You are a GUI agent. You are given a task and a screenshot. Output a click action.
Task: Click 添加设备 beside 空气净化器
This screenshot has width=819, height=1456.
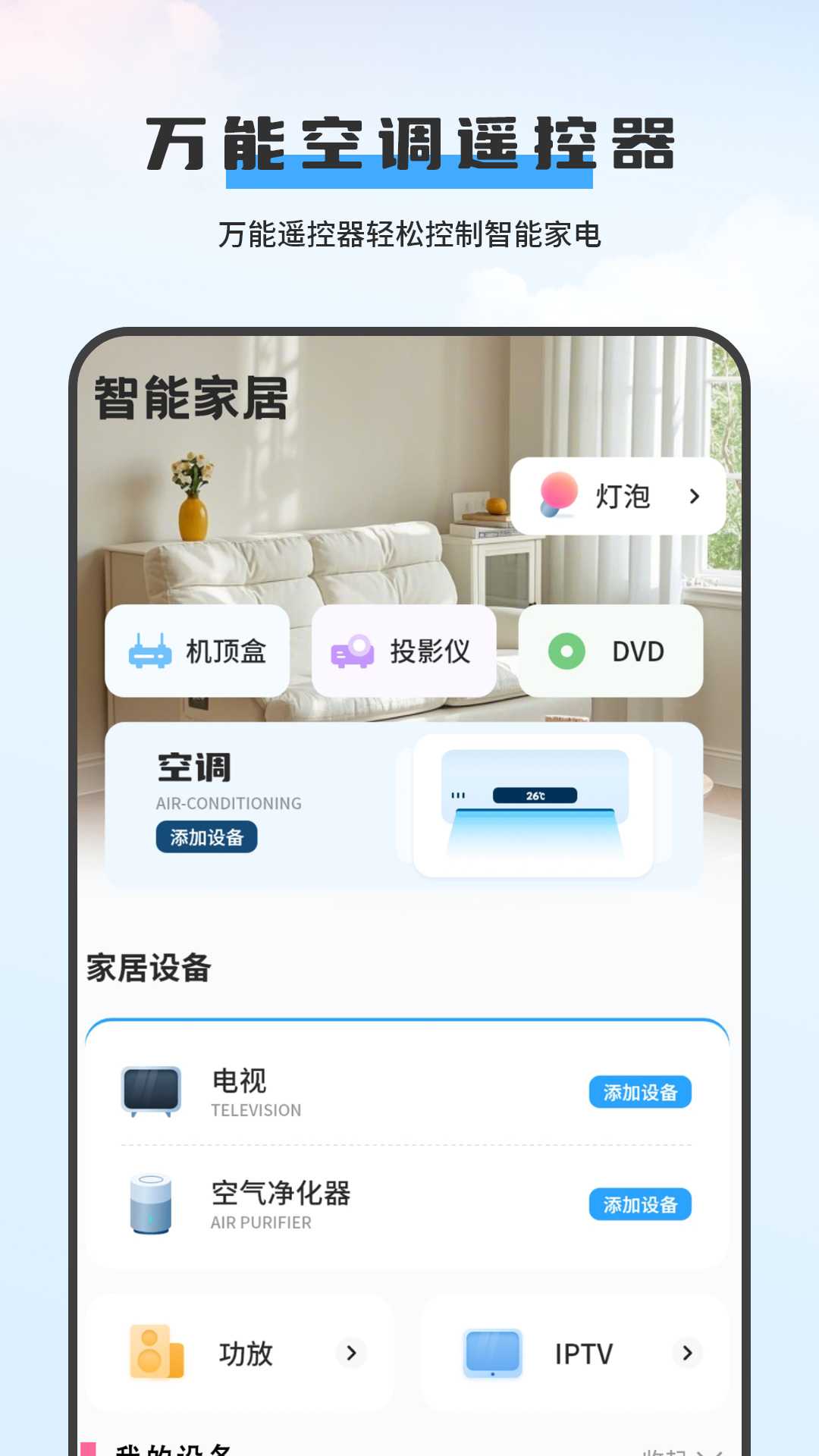[x=641, y=1205]
